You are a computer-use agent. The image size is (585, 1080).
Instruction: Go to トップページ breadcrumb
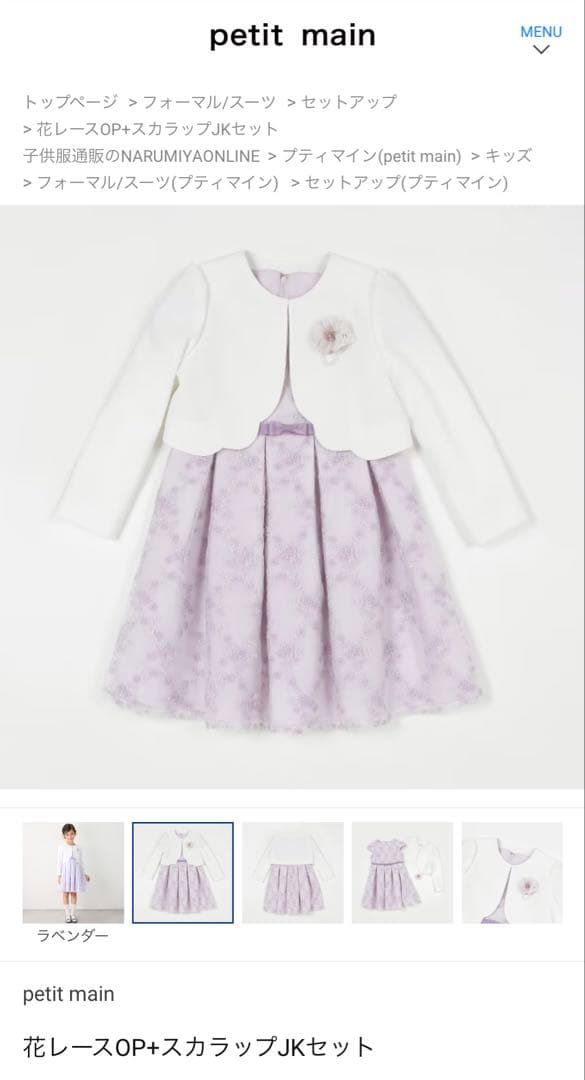point(70,102)
